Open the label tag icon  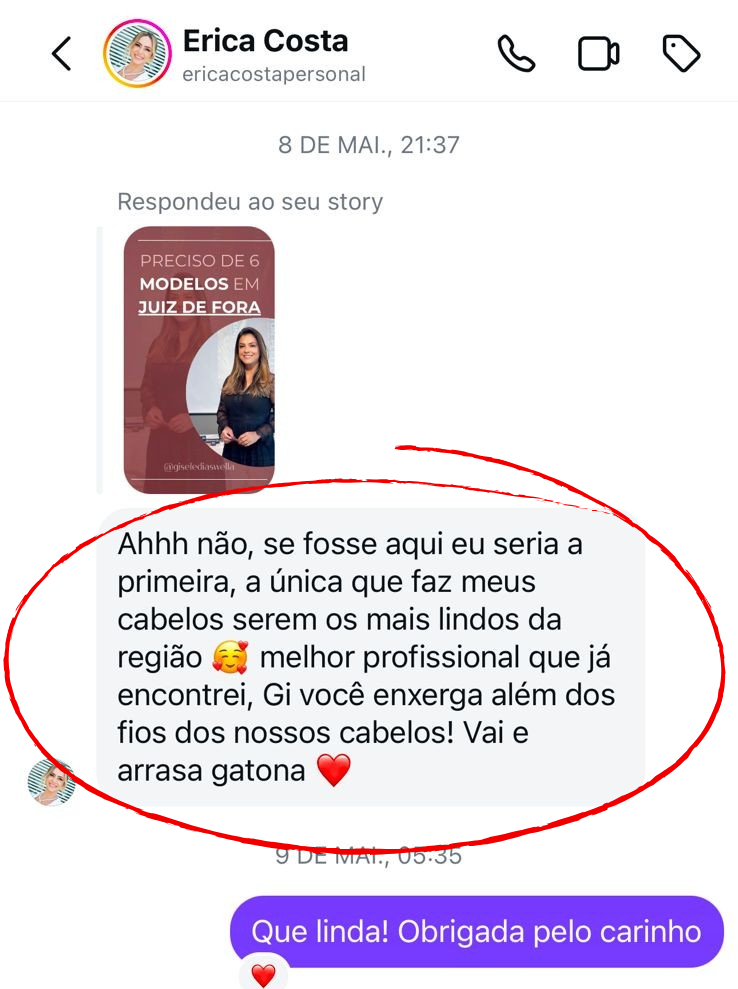[681, 54]
